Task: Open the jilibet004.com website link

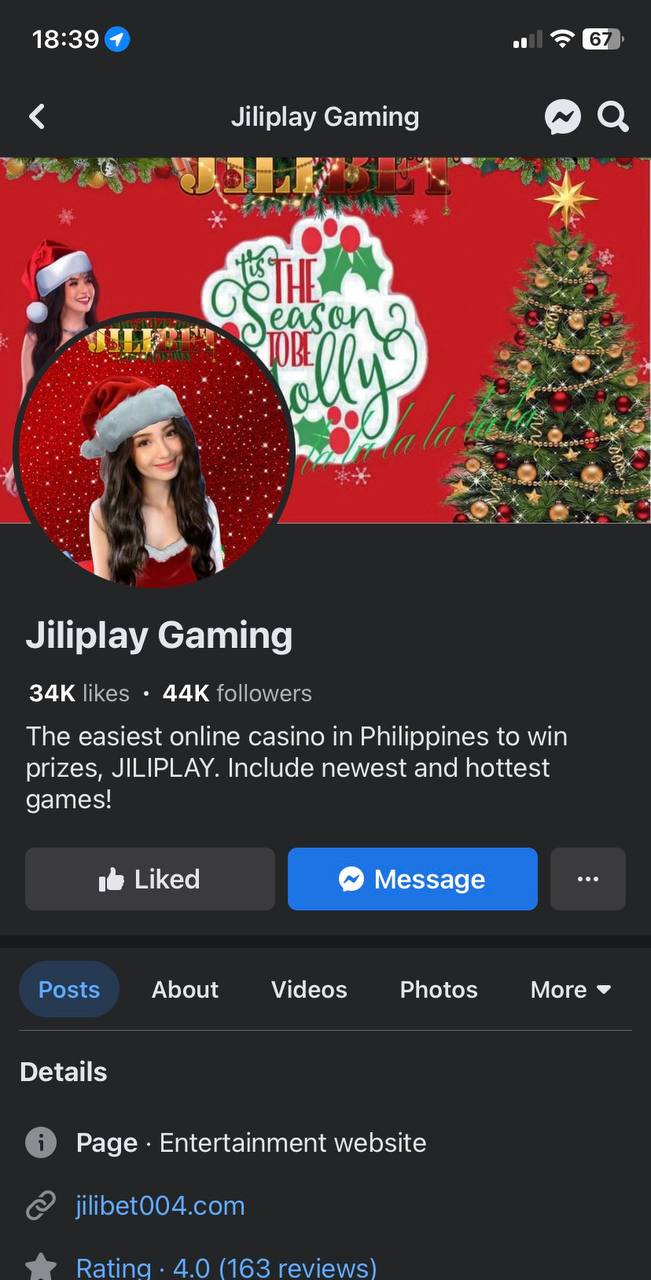Action: (x=160, y=1205)
